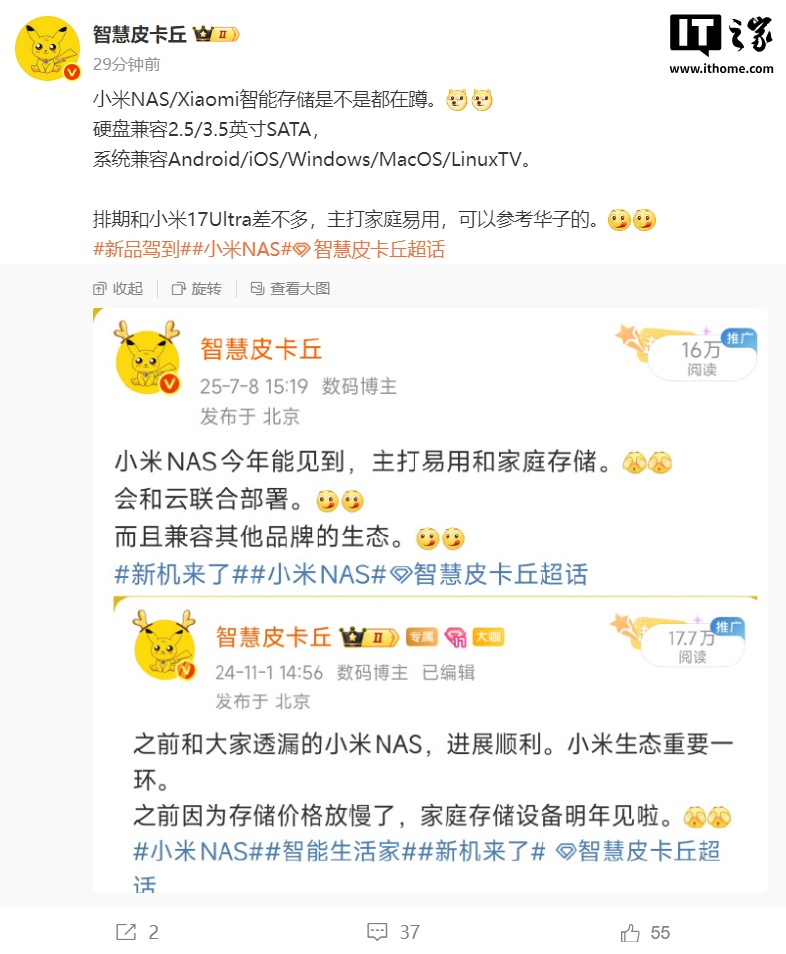The image size is (786, 954).
Task: Like the post with 55 likes
Action: (x=645, y=932)
